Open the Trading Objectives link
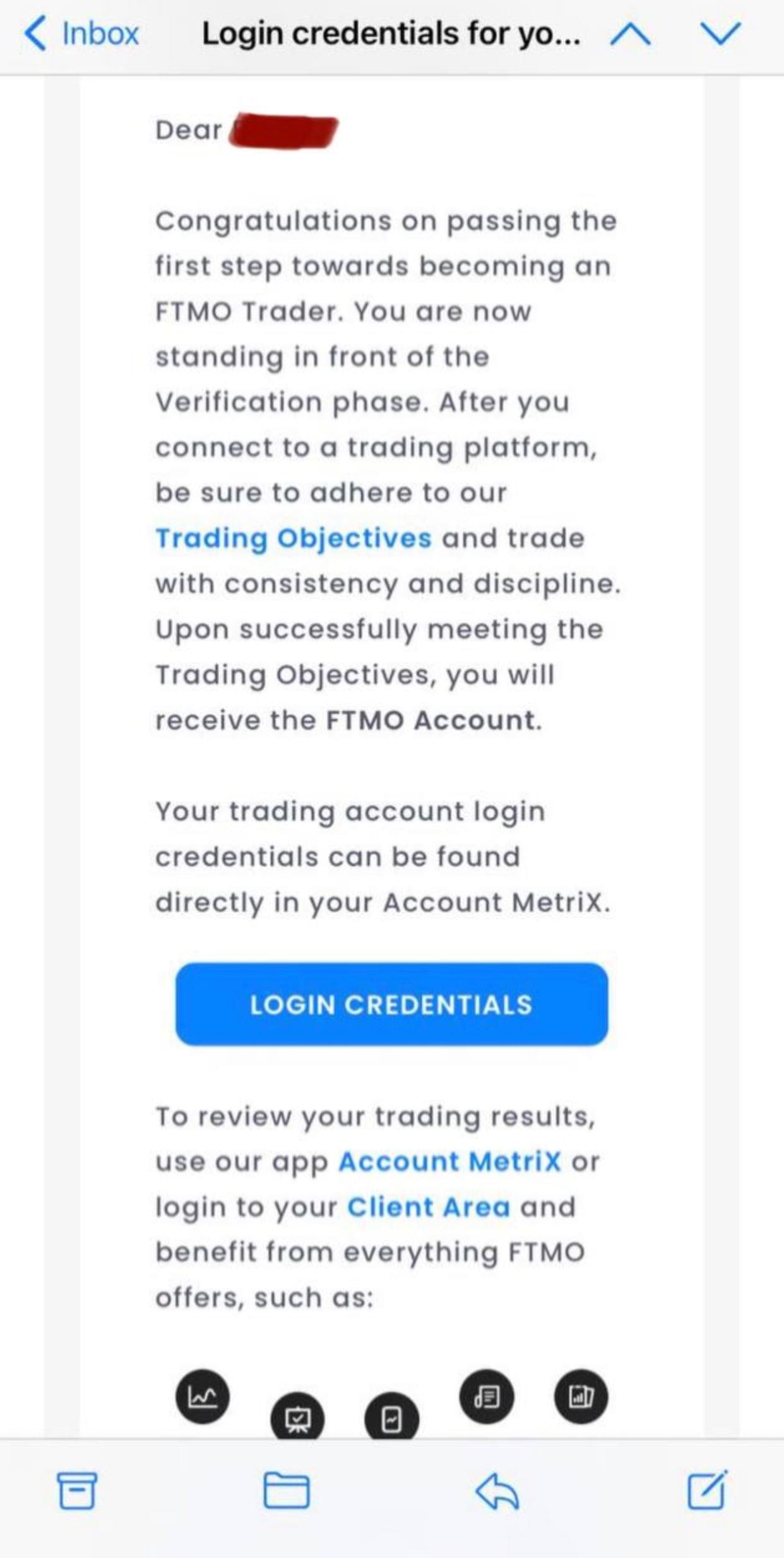This screenshot has height=1558, width=784. pyautogui.click(x=294, y=538)
